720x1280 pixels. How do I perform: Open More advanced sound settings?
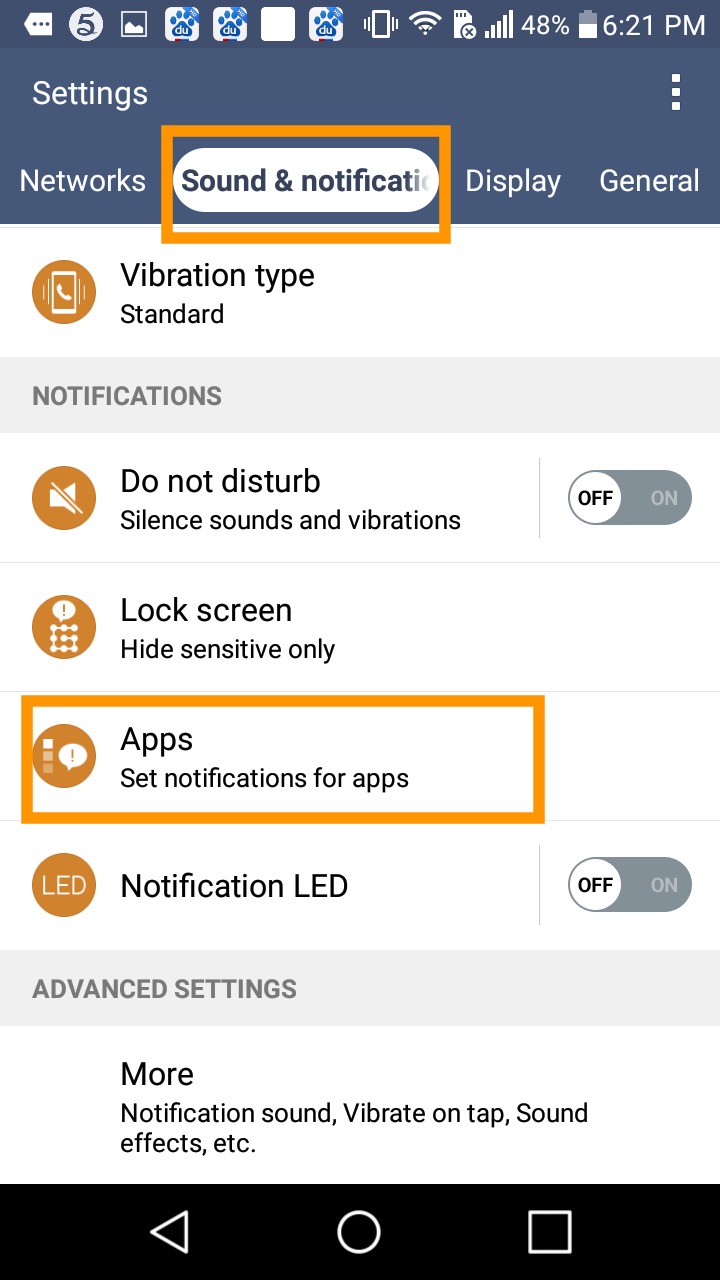(360, 1105)
